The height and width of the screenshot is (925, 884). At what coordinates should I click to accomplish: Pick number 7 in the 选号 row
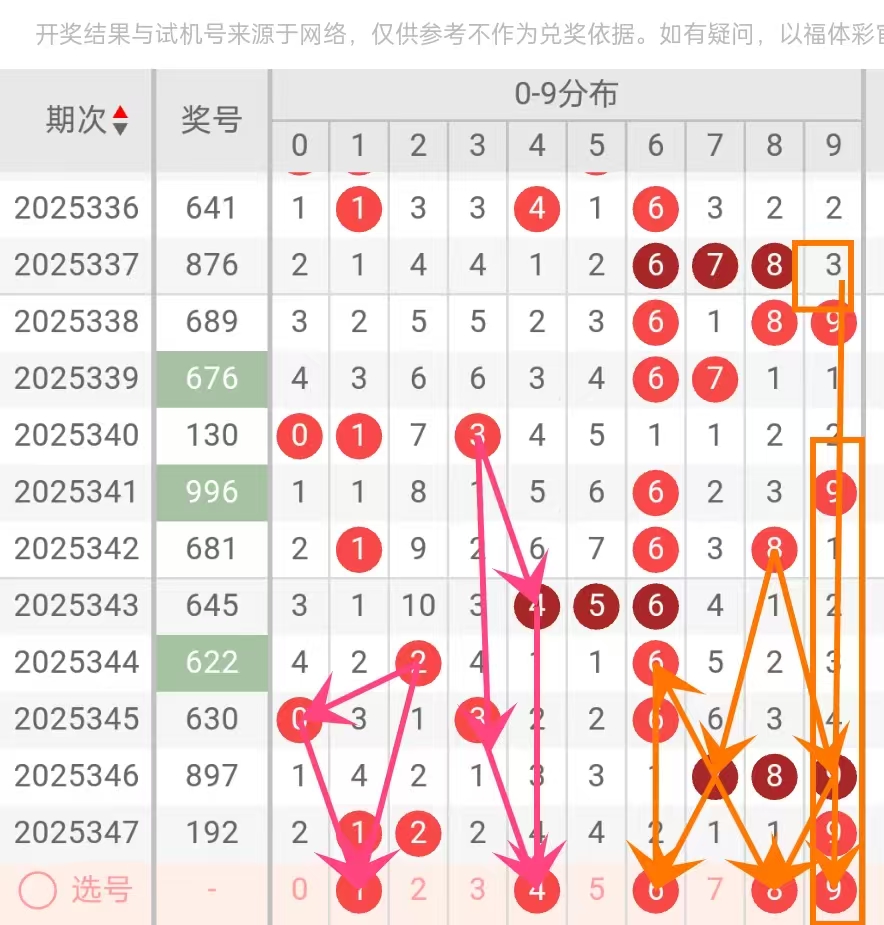715,889
